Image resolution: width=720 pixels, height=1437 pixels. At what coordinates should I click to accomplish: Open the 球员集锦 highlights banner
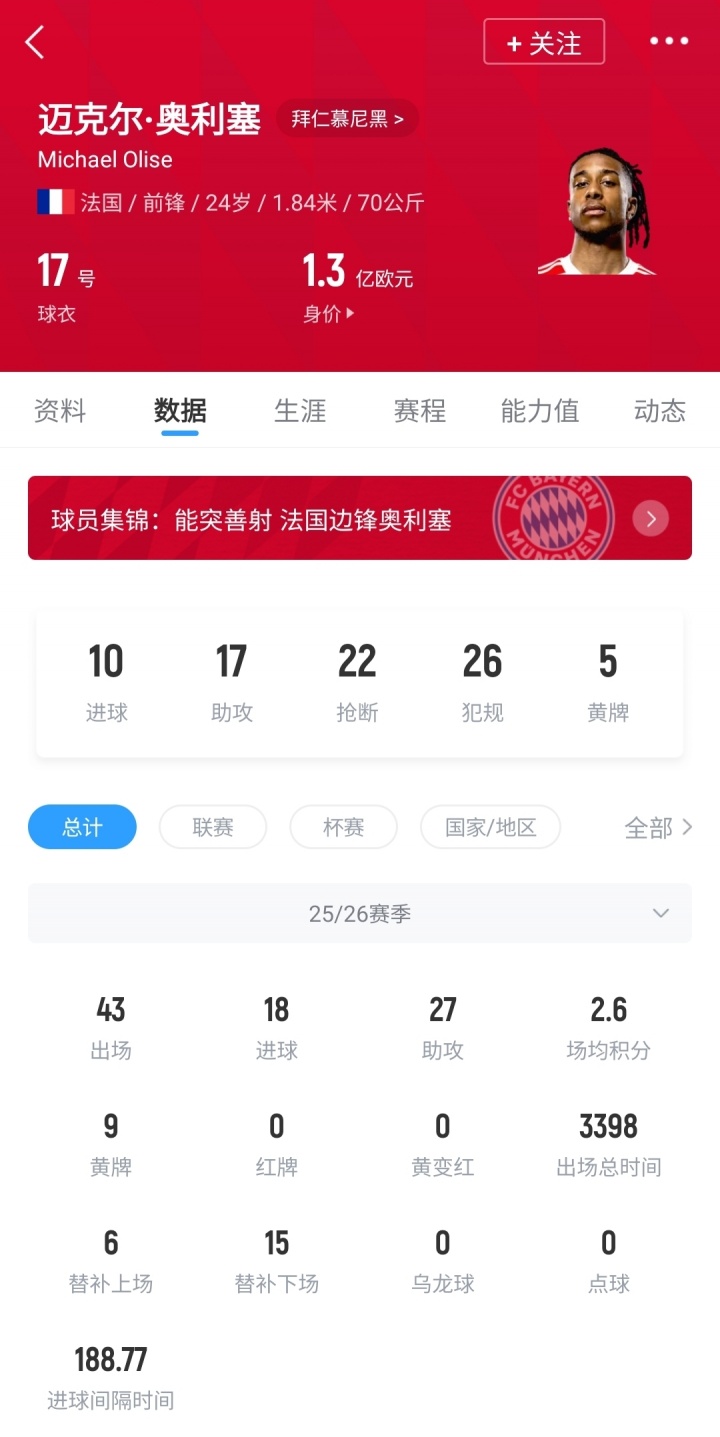(x=360, y=518)
